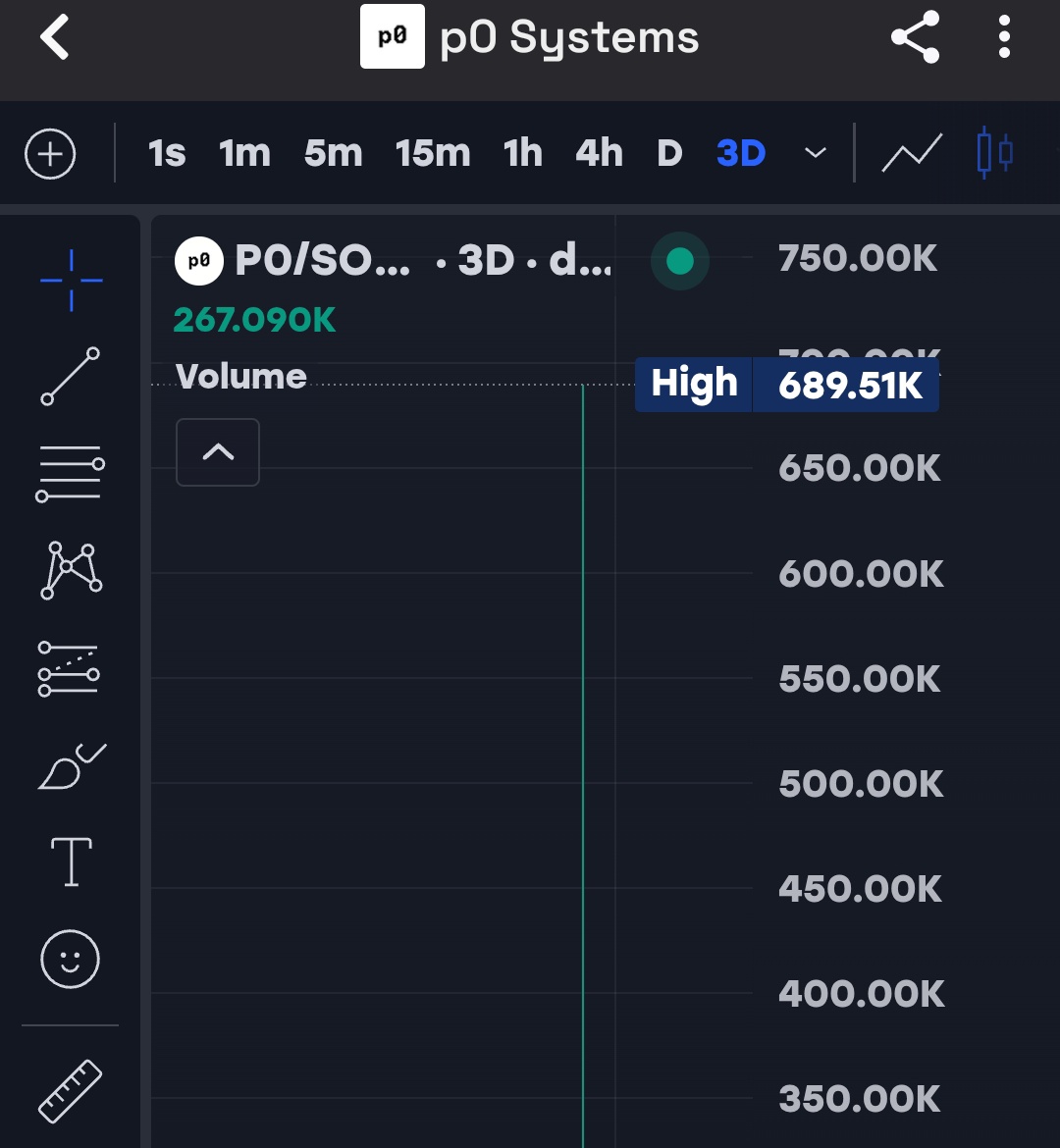Image resolution: width=1060 pixels, height=1148 pixels.
Task: Switch to the line chart type
Action: tap(912, 154)
